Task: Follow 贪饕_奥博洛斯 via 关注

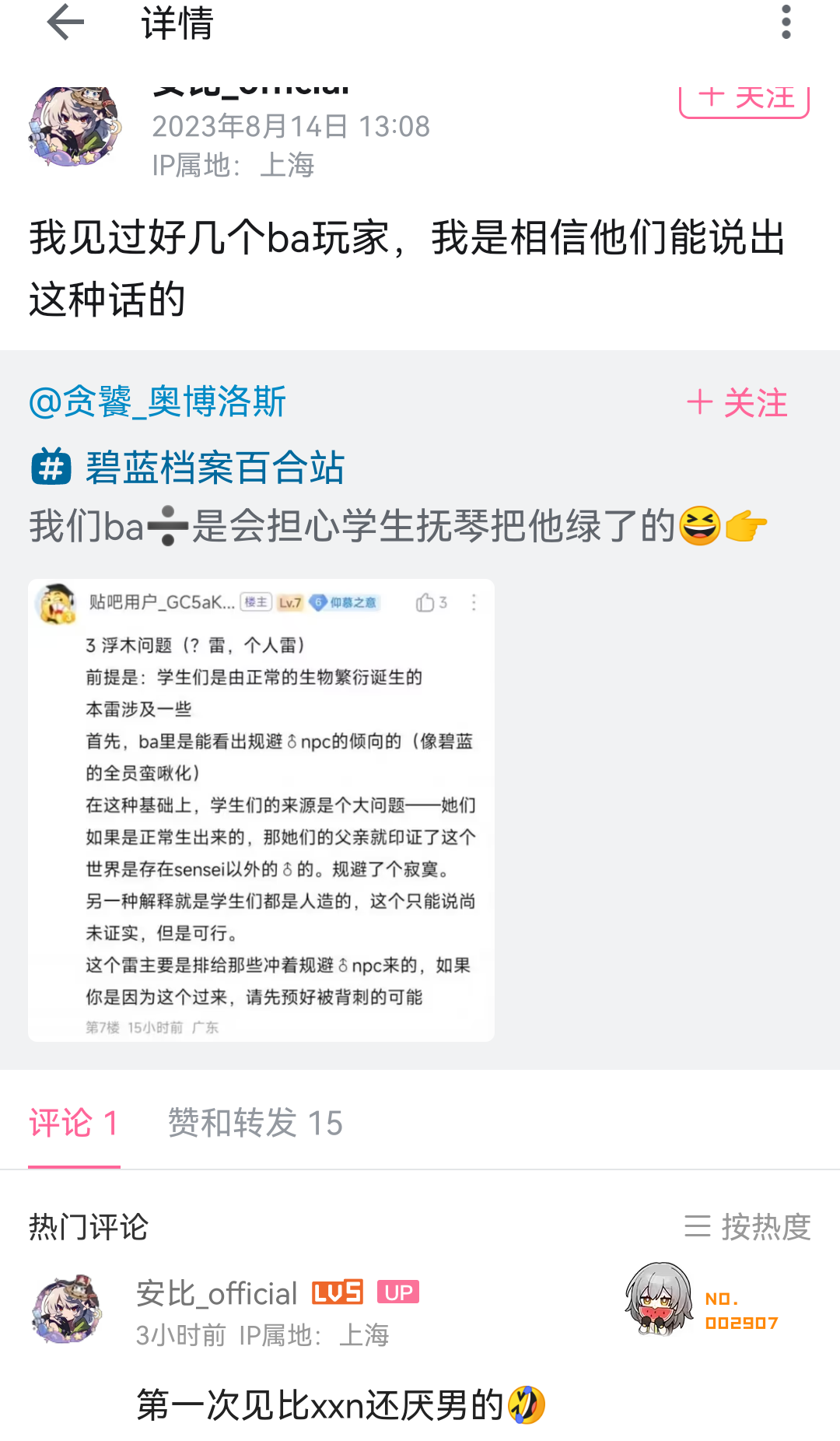Action: 737,403
